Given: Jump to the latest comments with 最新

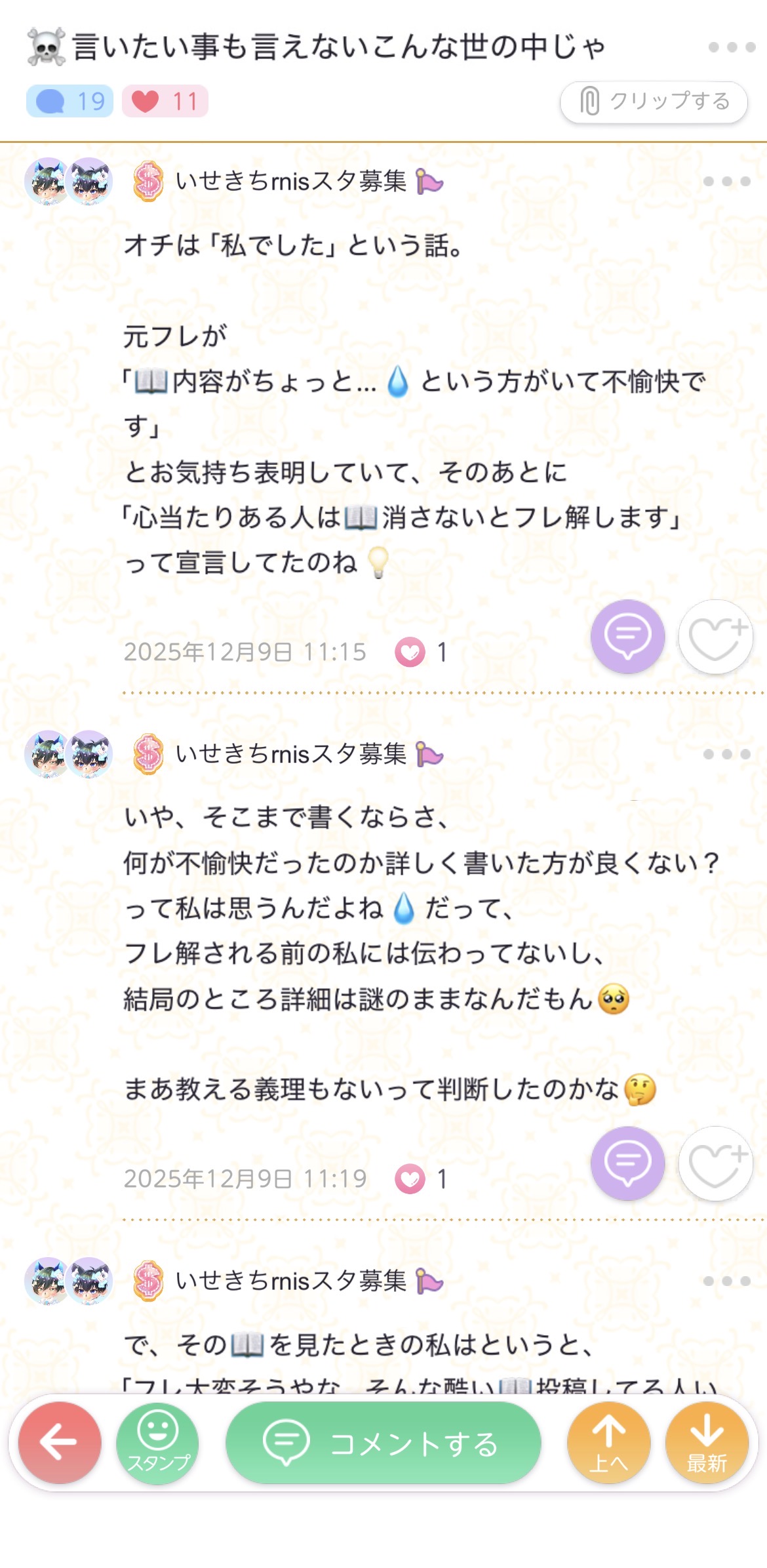Looking at the screenshot, I should tap(707, 1442).
